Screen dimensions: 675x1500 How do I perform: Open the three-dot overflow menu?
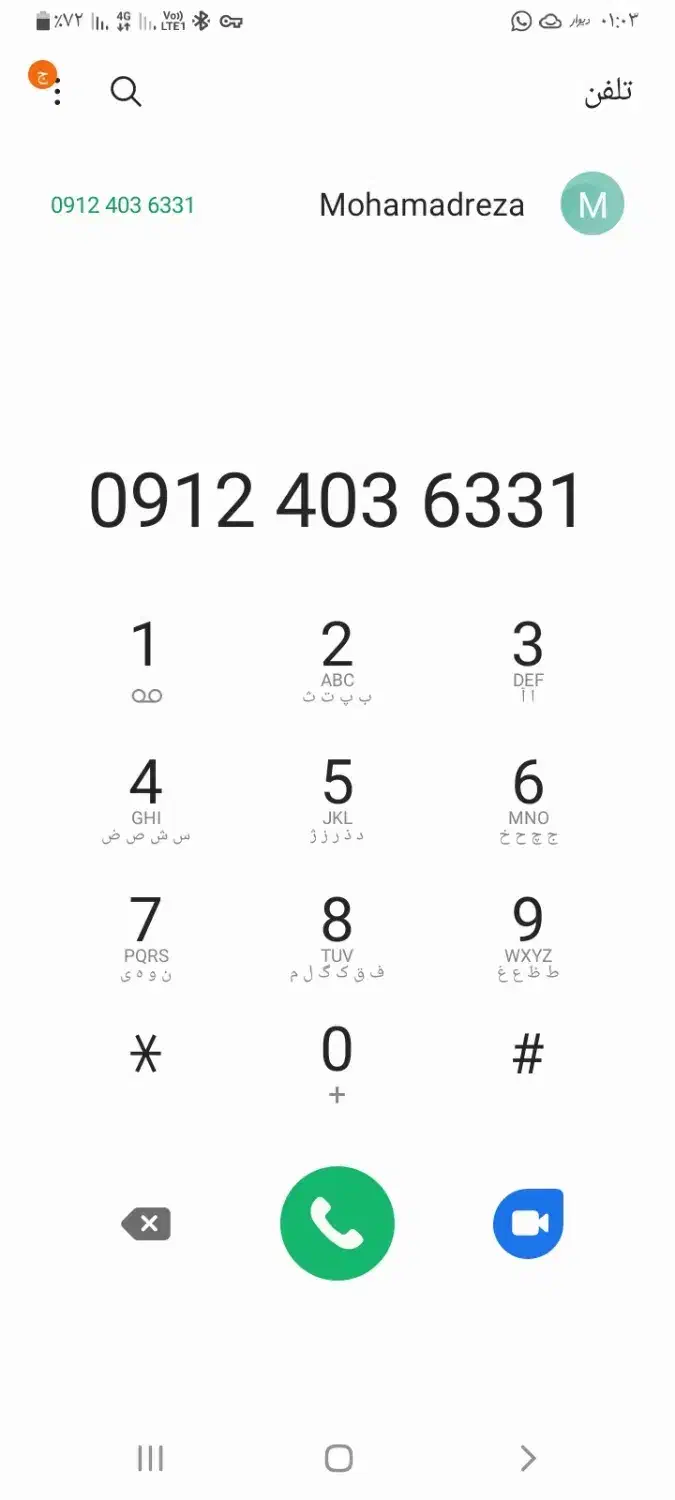tap(58, 92)
